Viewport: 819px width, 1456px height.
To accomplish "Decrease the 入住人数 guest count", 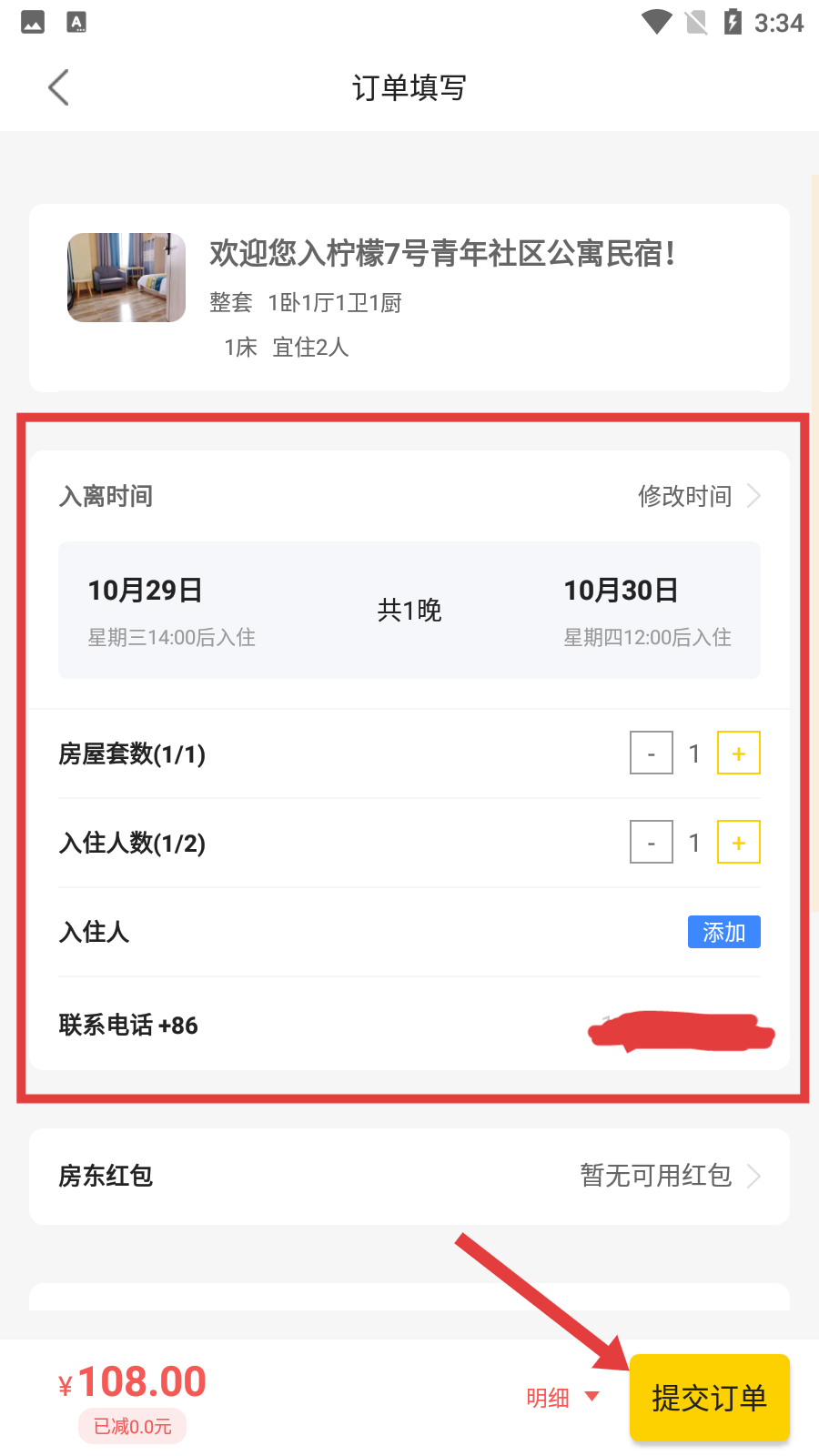I will [652, 843].
